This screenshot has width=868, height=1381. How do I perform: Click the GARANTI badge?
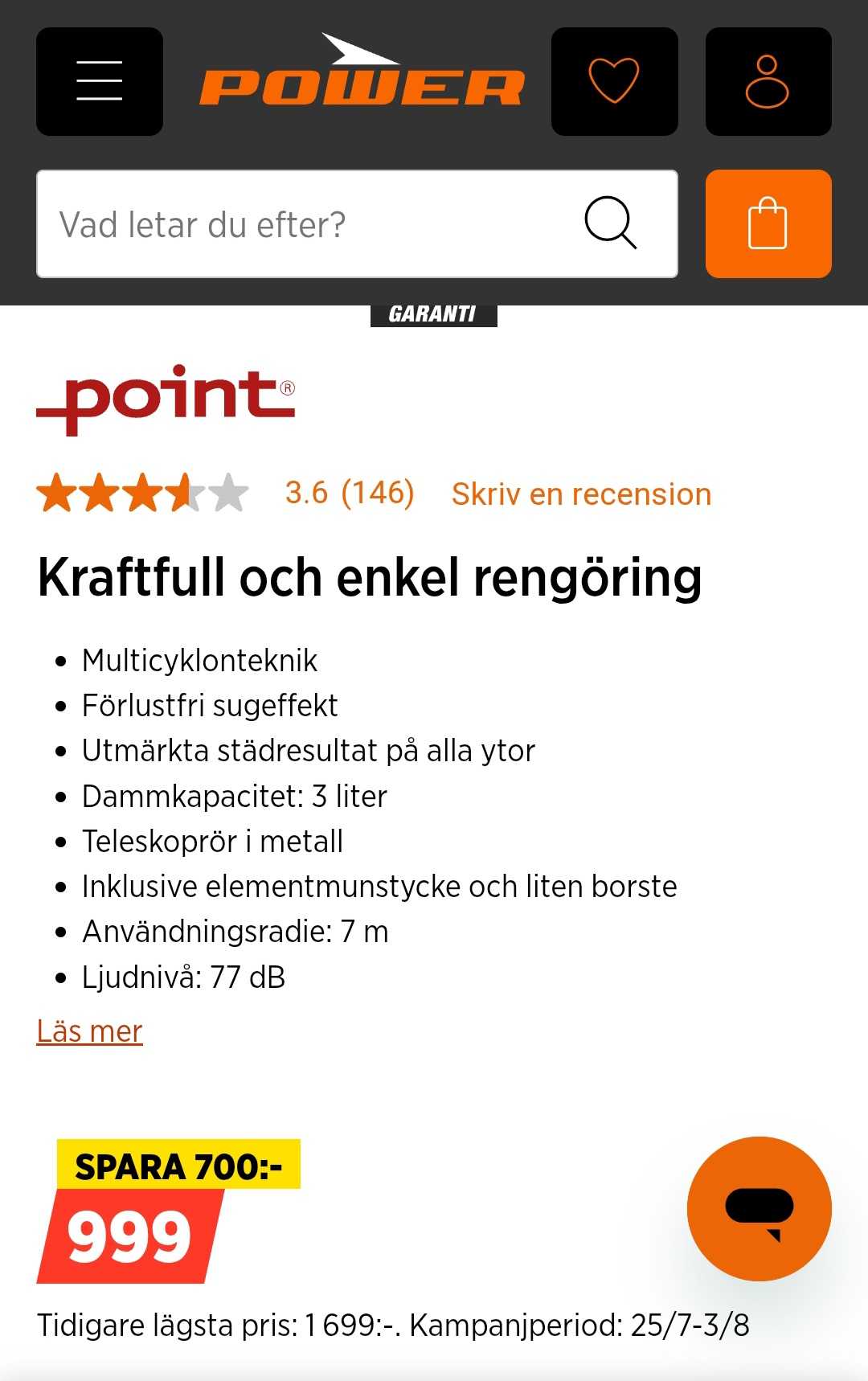pos(434,313)
